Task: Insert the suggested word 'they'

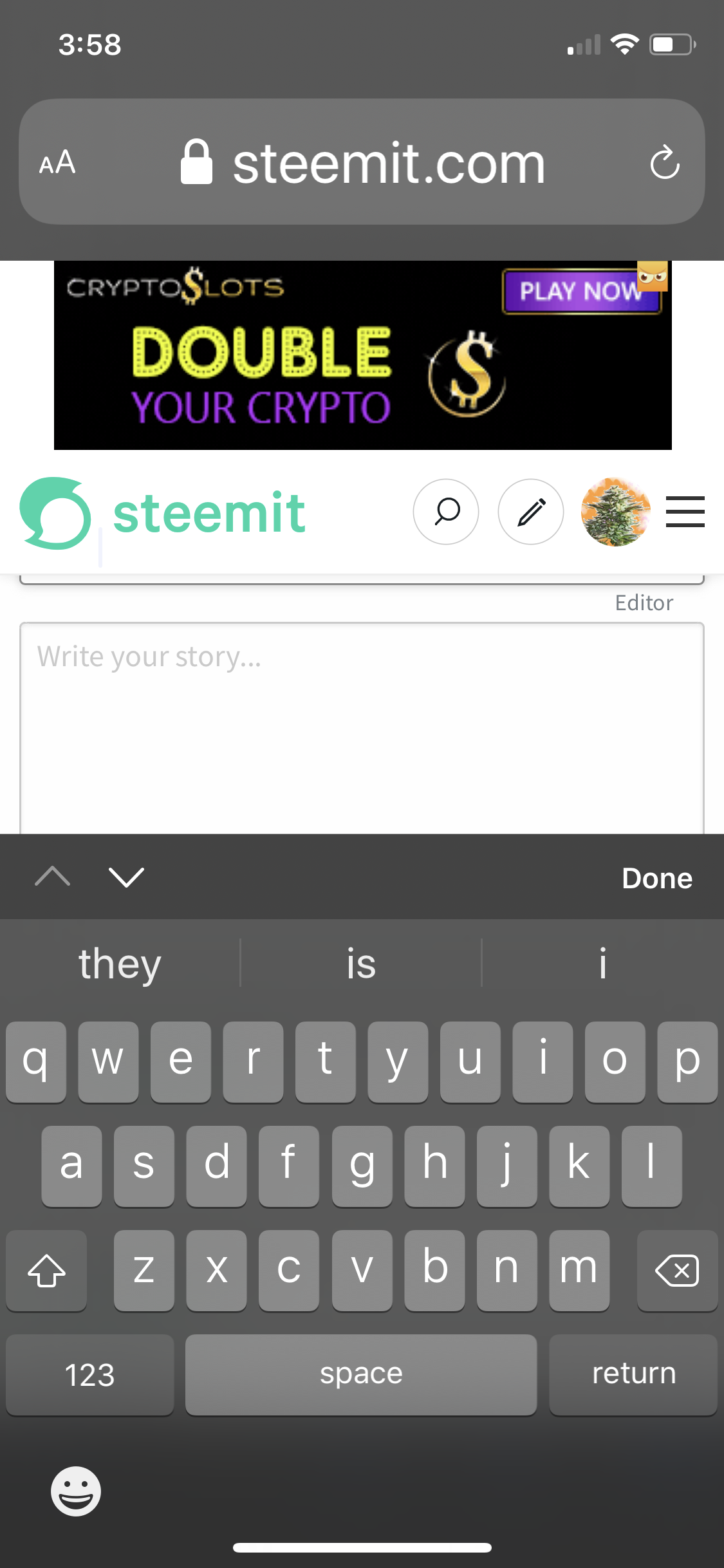Action: click(x=120, y=964)
